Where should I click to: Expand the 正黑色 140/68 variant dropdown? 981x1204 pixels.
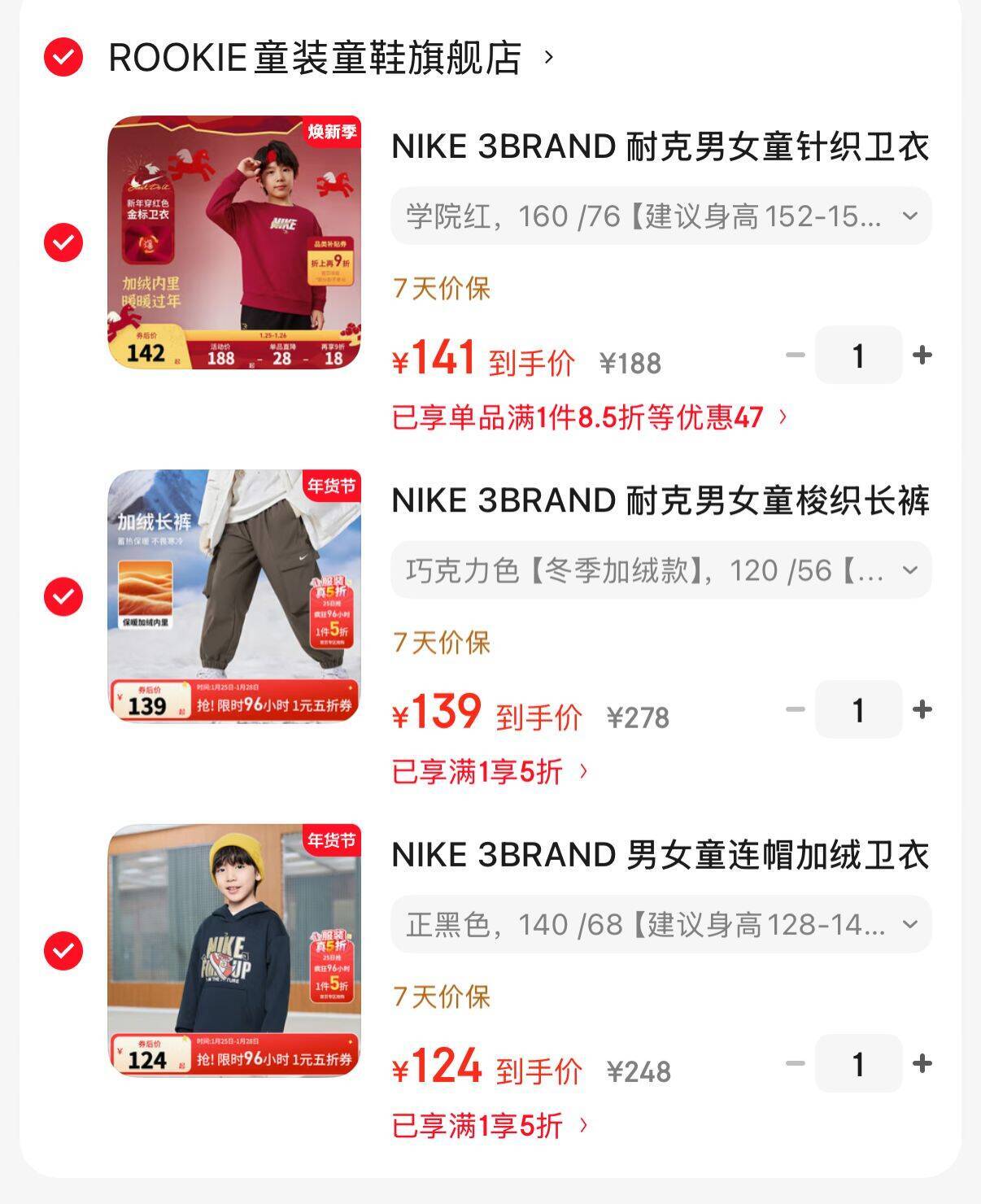click(661, 924)
